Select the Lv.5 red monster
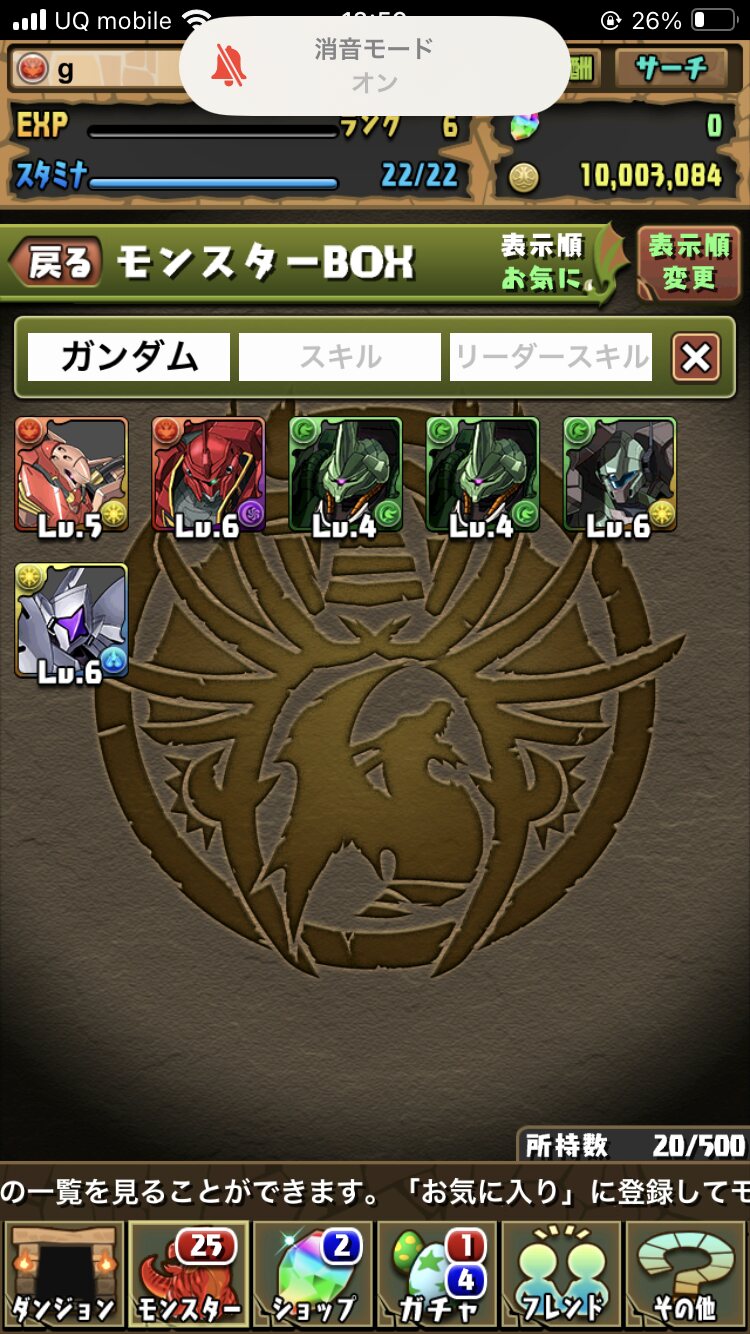This screenshot has height=1334, width=750. coord(71,475)
